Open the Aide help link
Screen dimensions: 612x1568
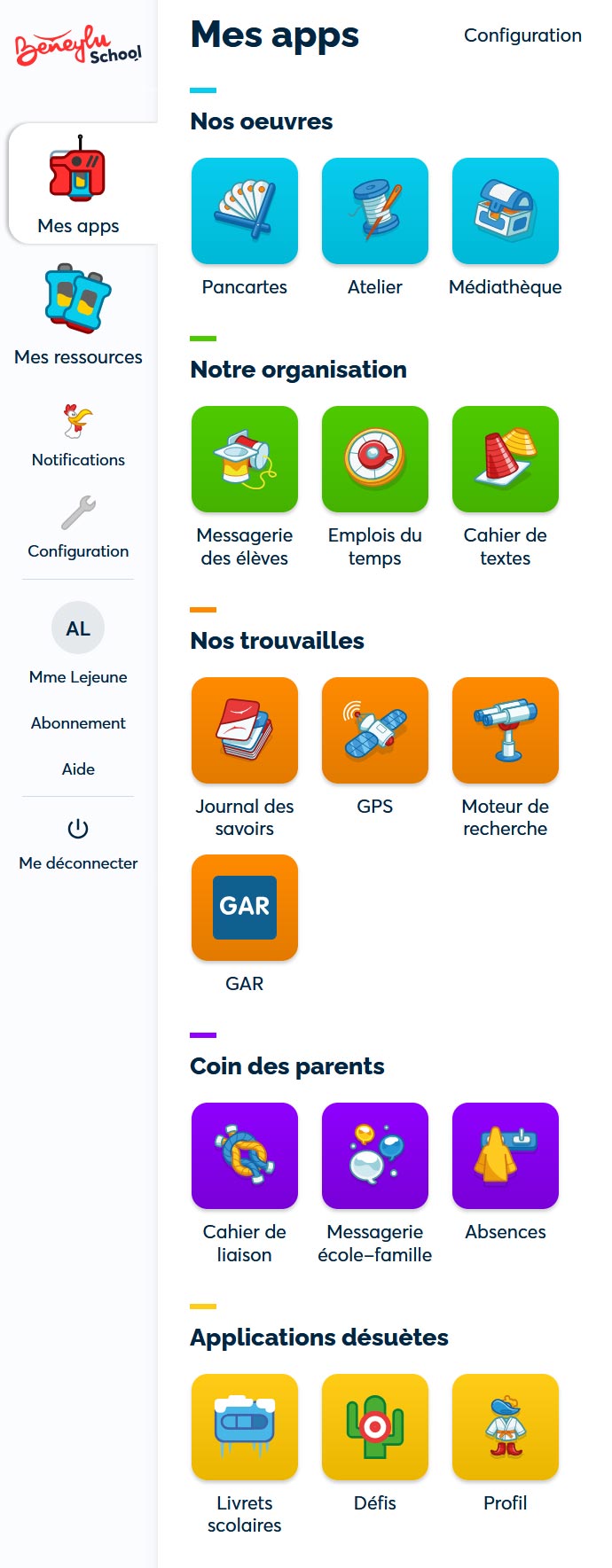pyautogui.click(x=78, y=768)
